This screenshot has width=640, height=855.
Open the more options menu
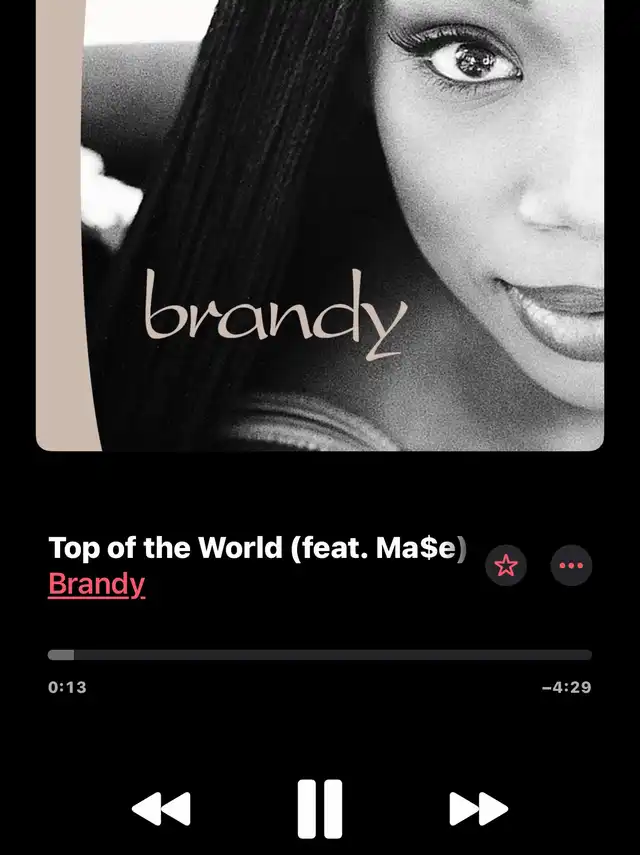click(571, 566)
